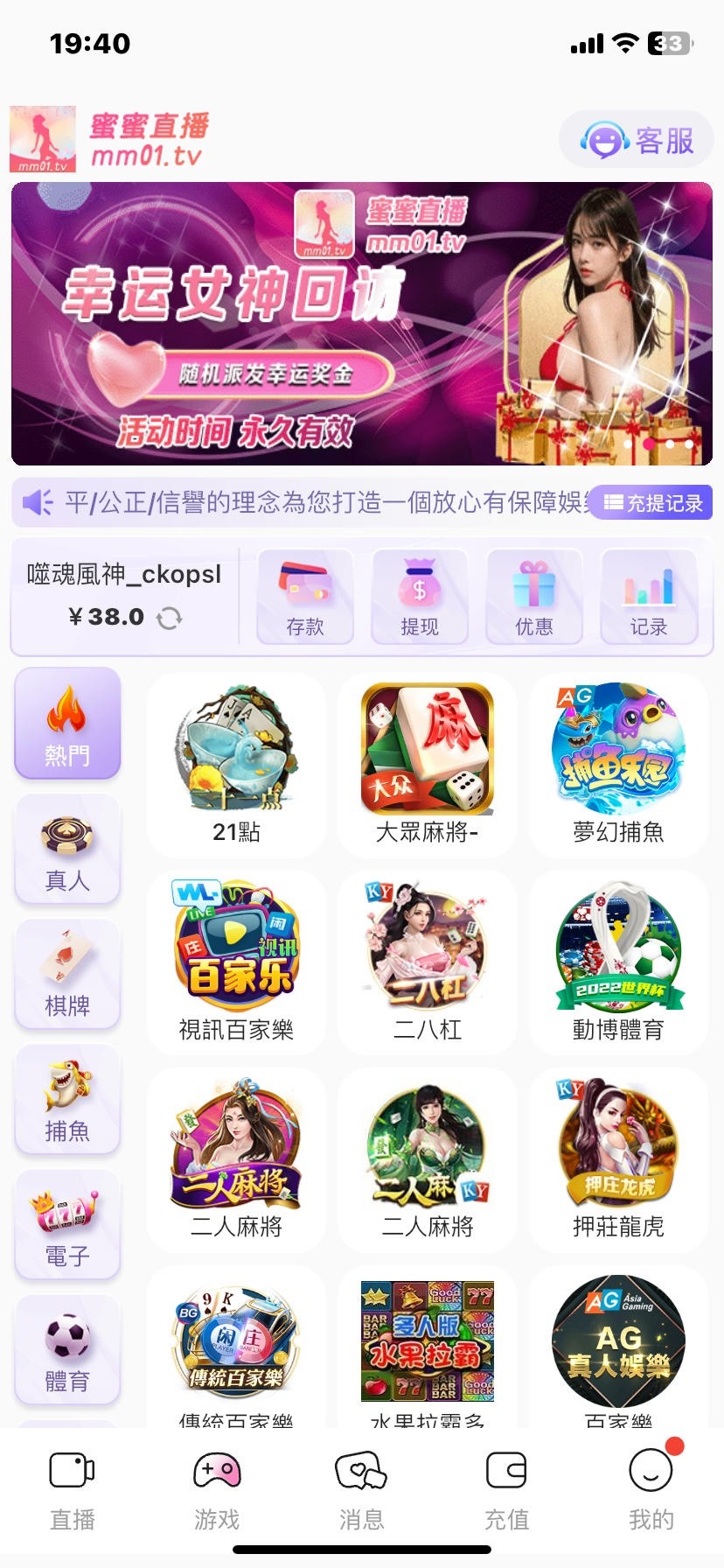Screen dimensions: 724x1568
Task: Select the 捕魚 category
Action: (x=67, y=1100)
